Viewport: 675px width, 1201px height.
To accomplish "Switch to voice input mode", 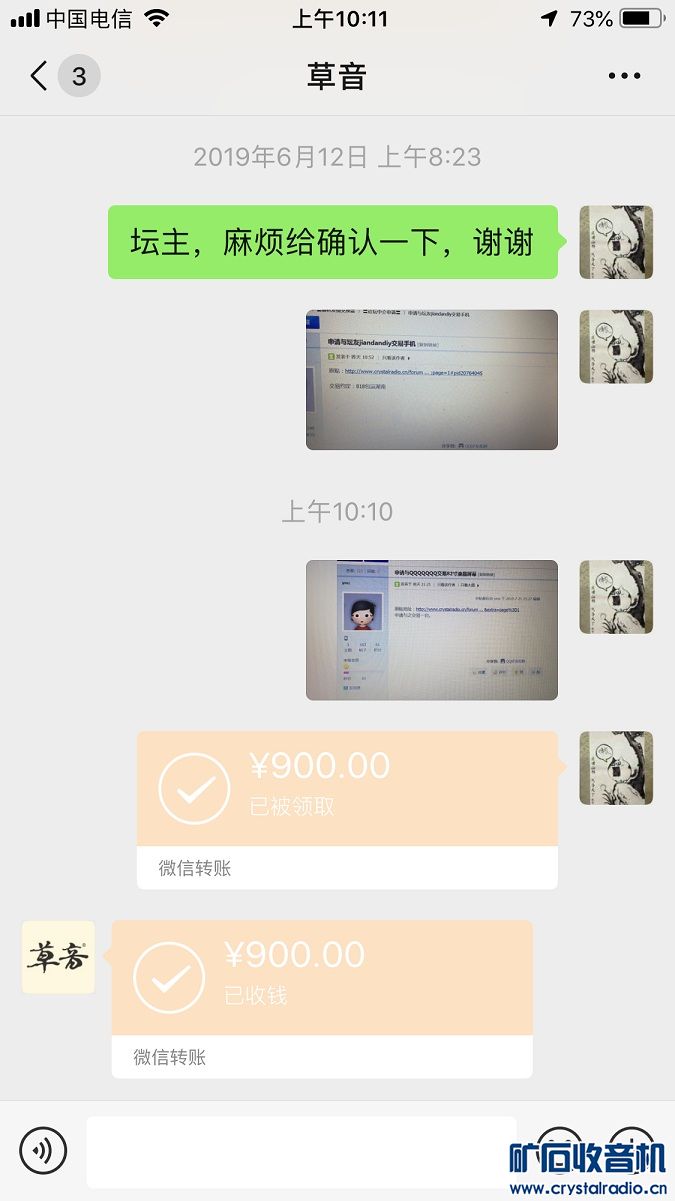I will pos(43,1151).
